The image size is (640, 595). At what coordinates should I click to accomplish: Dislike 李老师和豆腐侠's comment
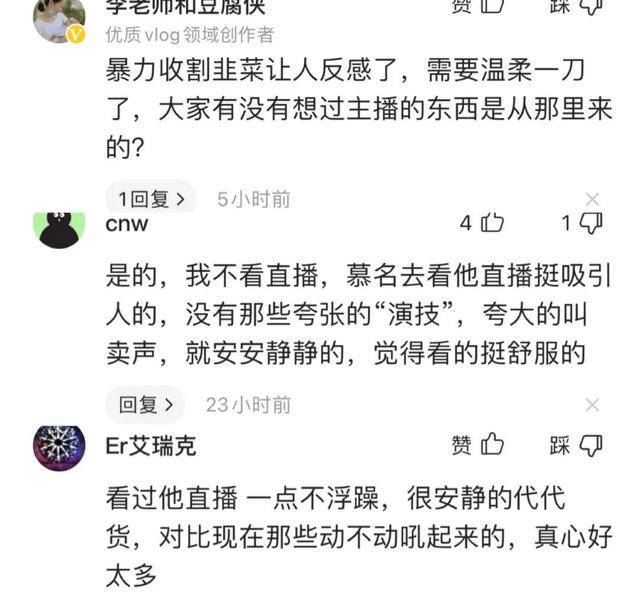click(x=592, y=6)
